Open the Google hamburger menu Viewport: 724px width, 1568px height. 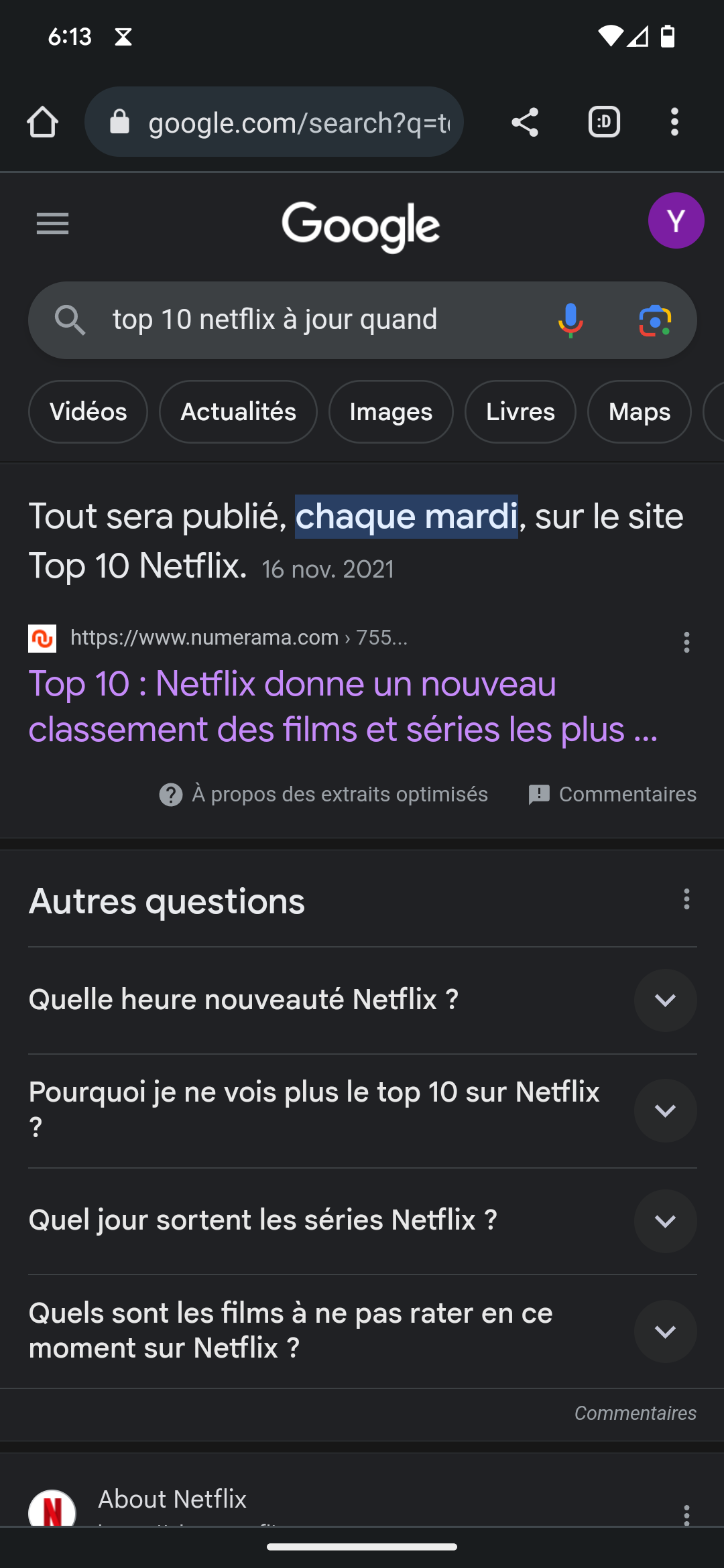(x=52, y=224)
